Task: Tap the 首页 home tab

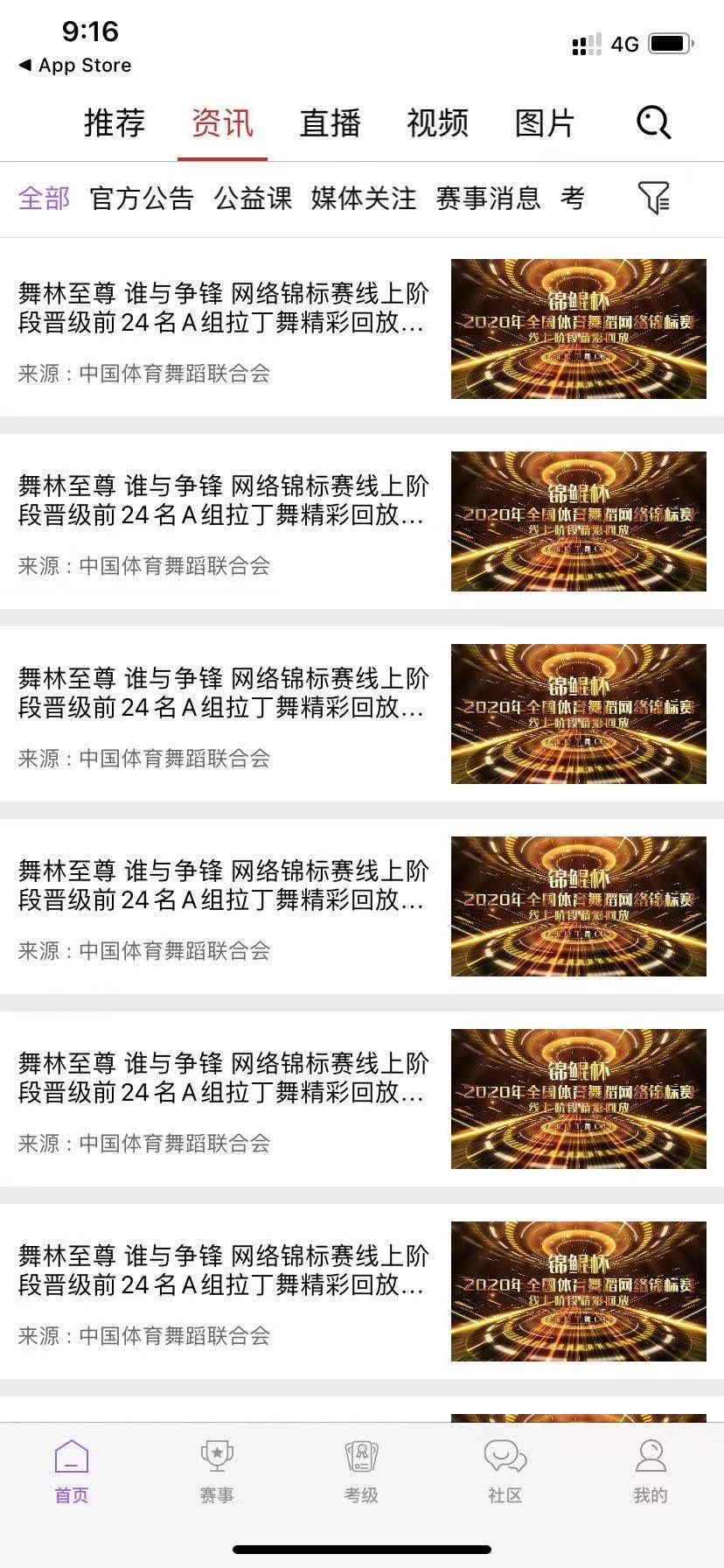Action: [72, 1472]
